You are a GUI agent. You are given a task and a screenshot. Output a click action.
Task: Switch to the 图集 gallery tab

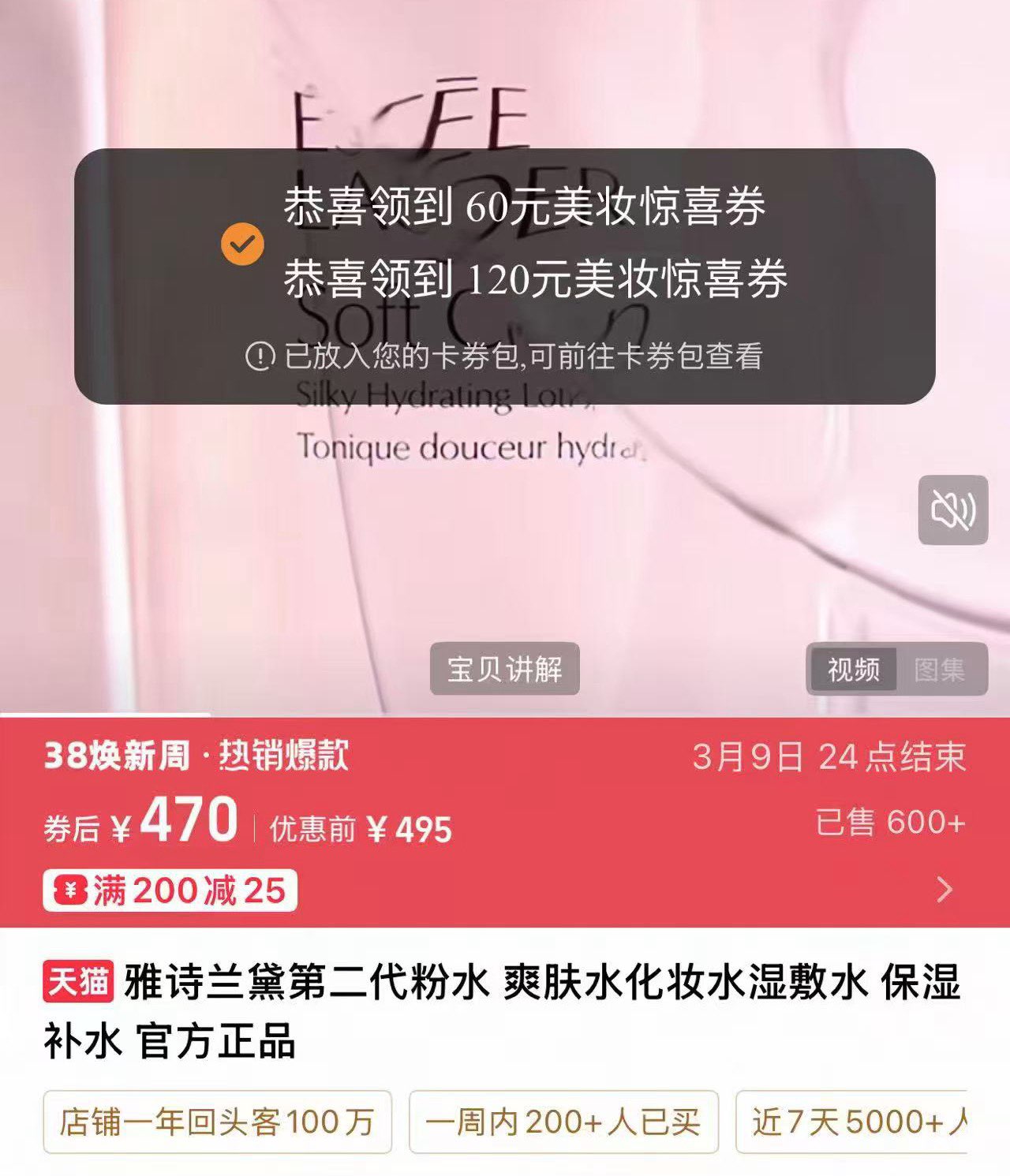(940, 670)
